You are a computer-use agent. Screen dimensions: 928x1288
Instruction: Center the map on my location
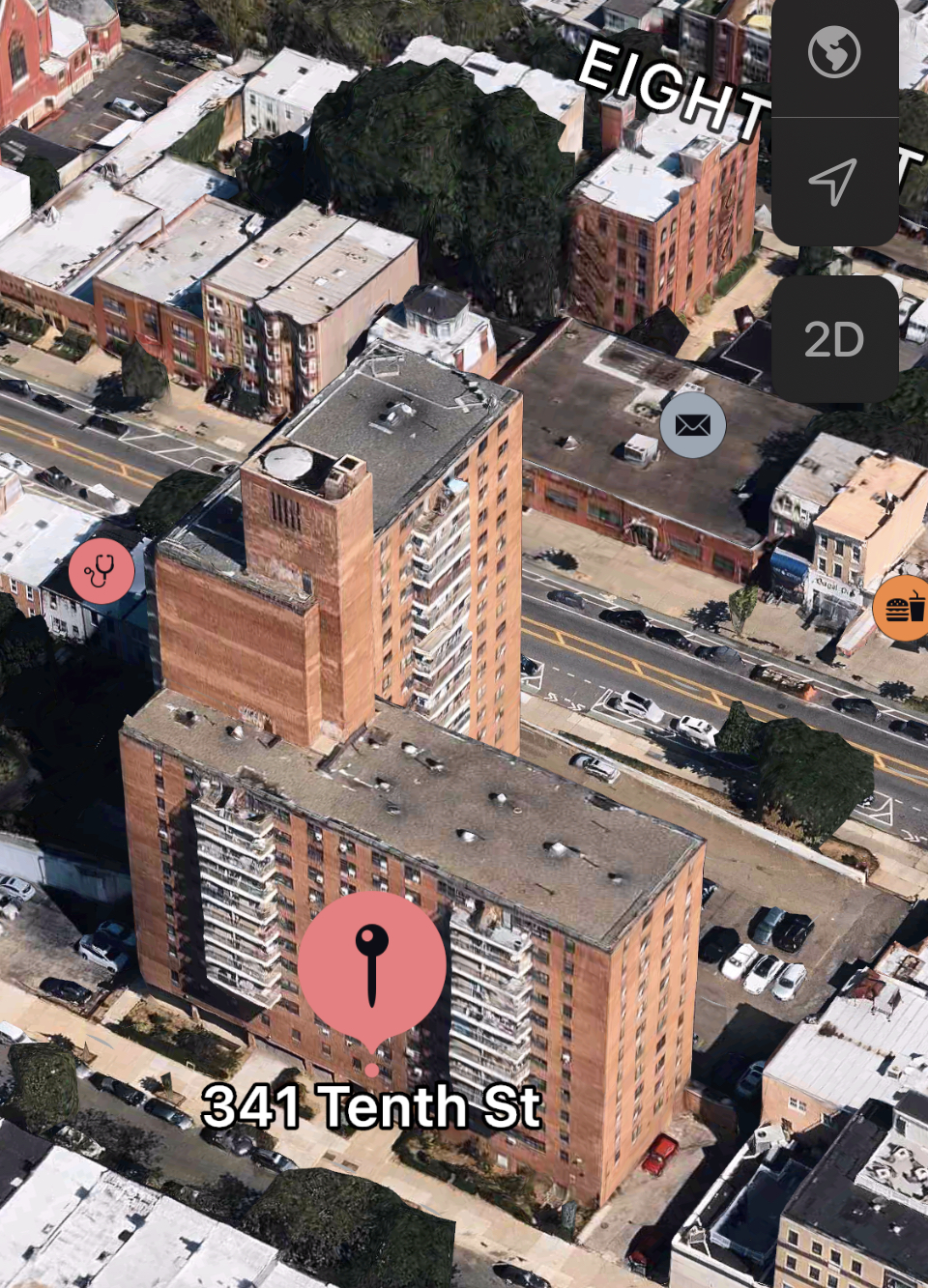pos(833,182)
